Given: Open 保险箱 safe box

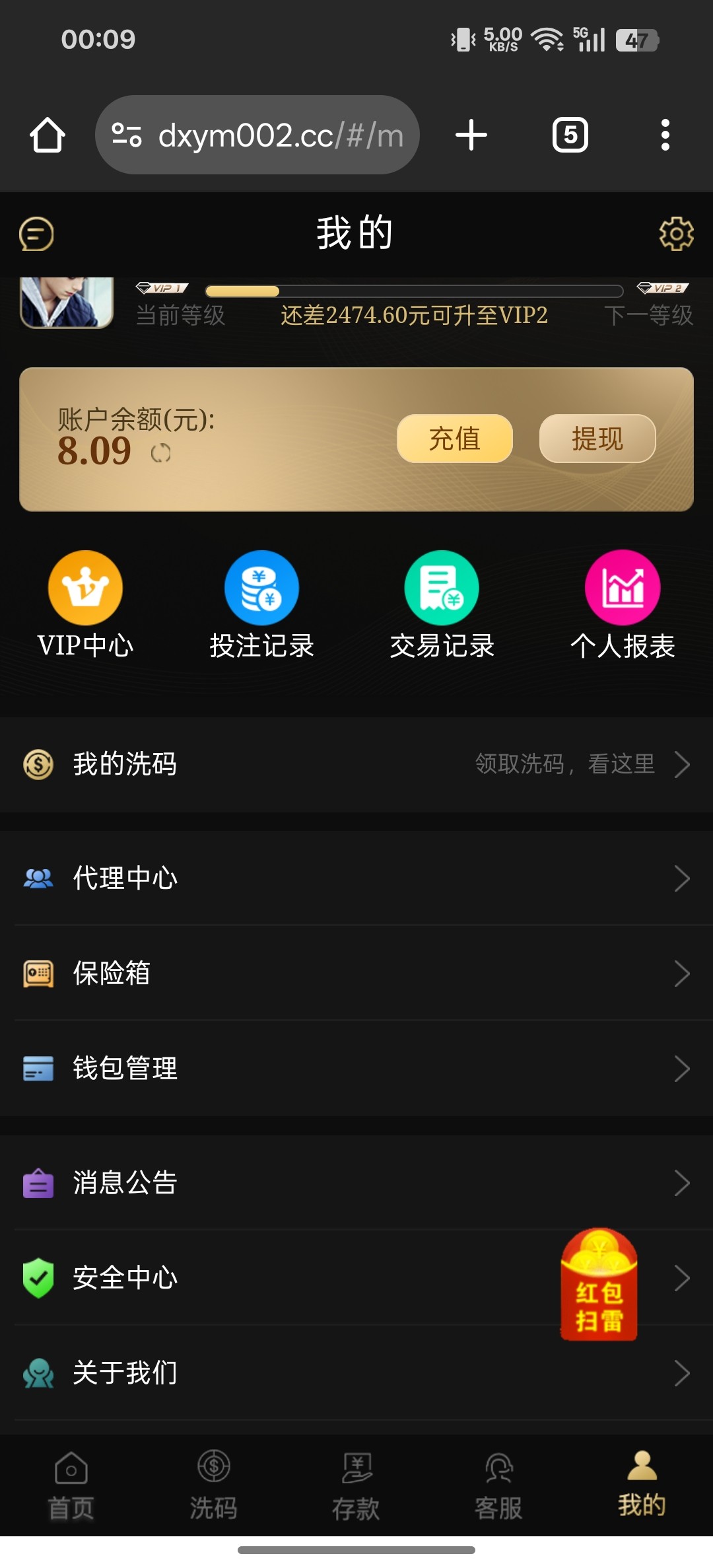Looking at the screenshot, I should coord(356,974).
